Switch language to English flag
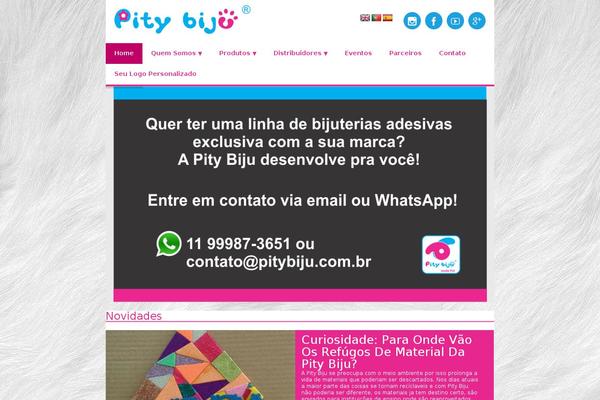600x400 pixels. [364, 18]
